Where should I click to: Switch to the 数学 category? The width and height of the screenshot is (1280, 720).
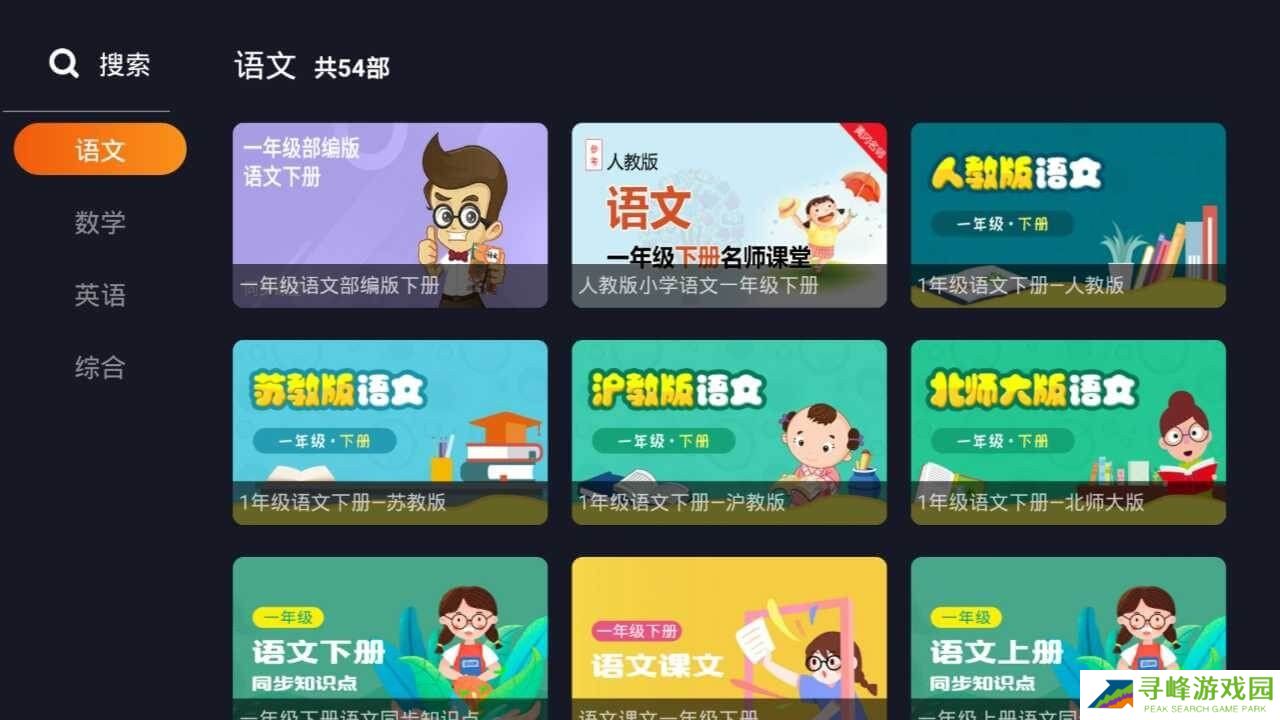(100, 222)
